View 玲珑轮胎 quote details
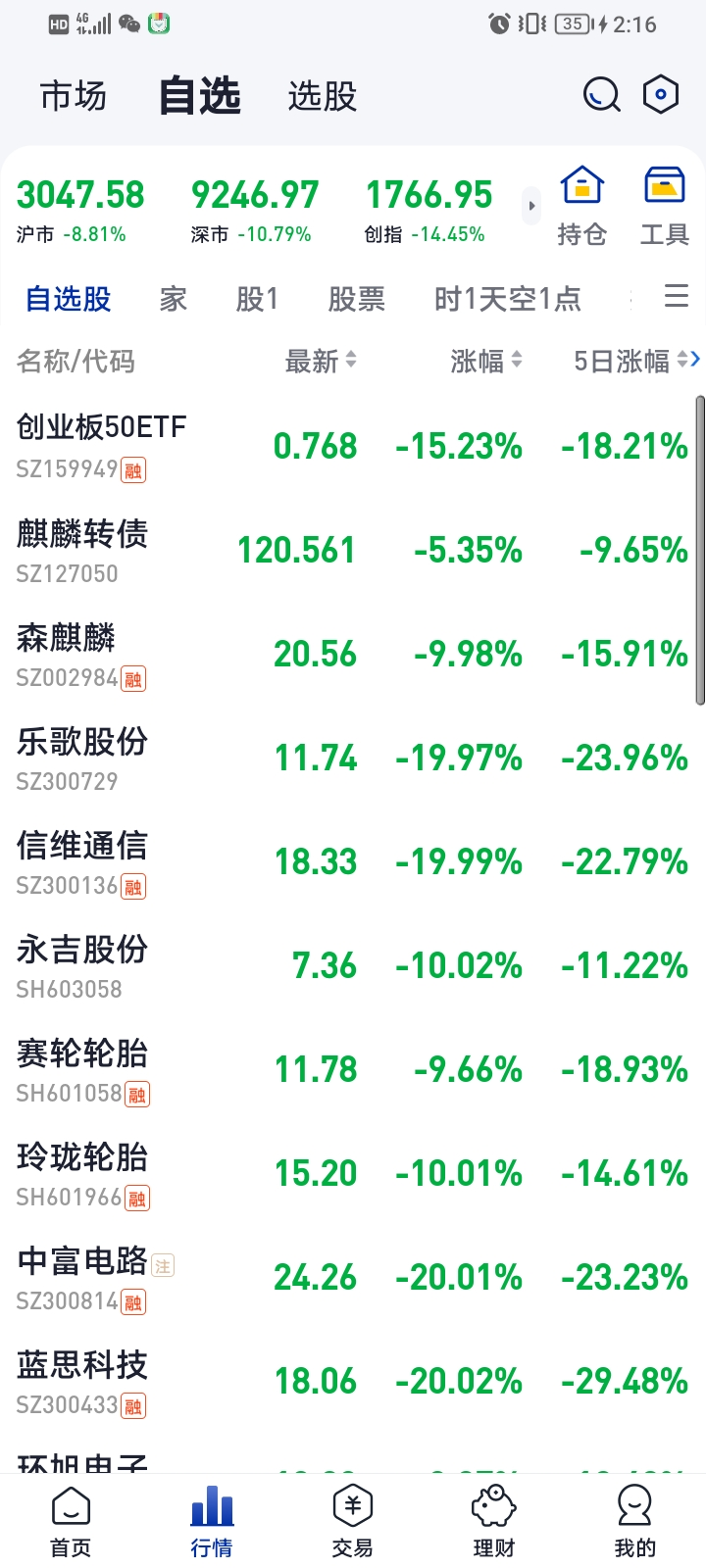 click(x=82, y=1173)
